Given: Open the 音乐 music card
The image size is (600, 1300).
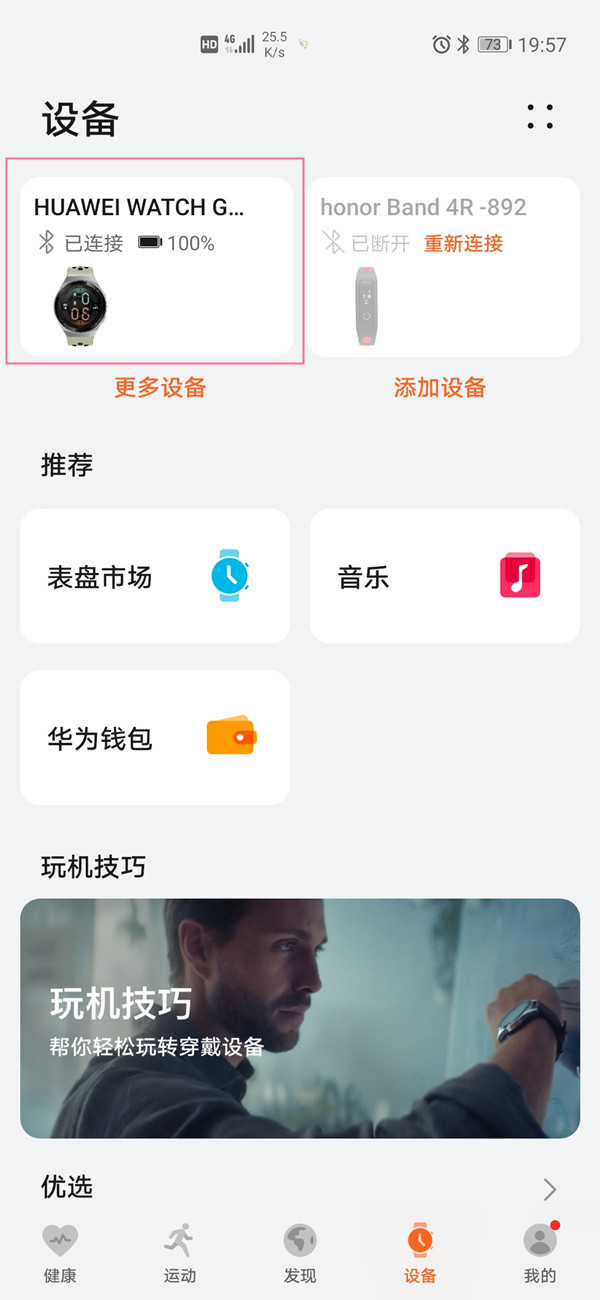Looking at the screenshot, I should 445,576.
